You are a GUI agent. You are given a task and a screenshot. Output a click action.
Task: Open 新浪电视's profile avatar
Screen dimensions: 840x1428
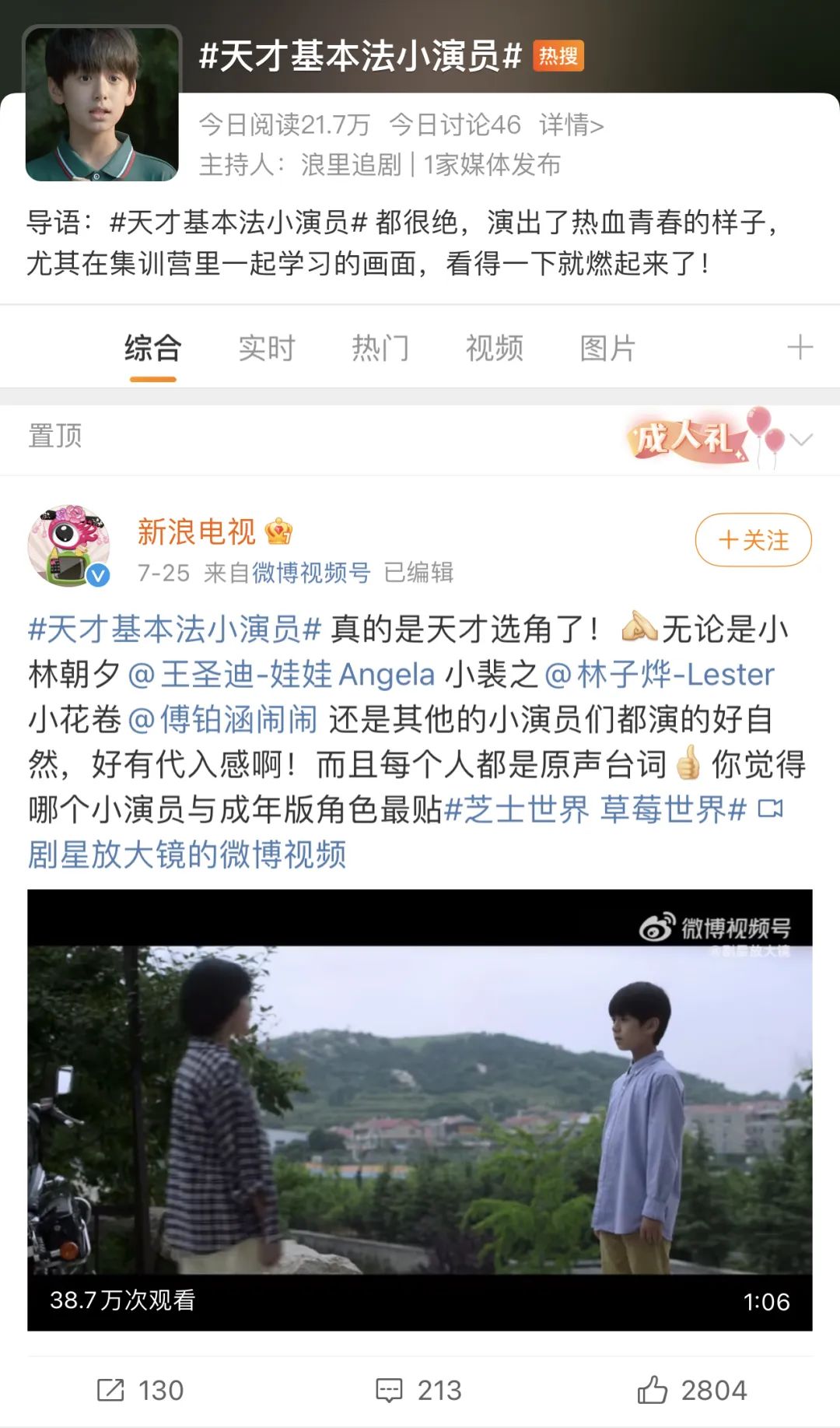click(x=68, y=546)
